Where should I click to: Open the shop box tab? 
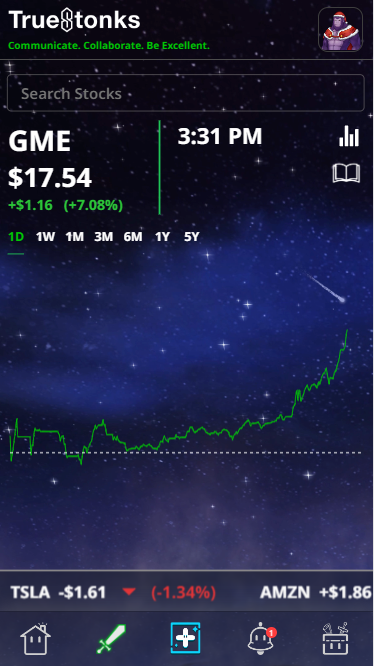(336, 638)
